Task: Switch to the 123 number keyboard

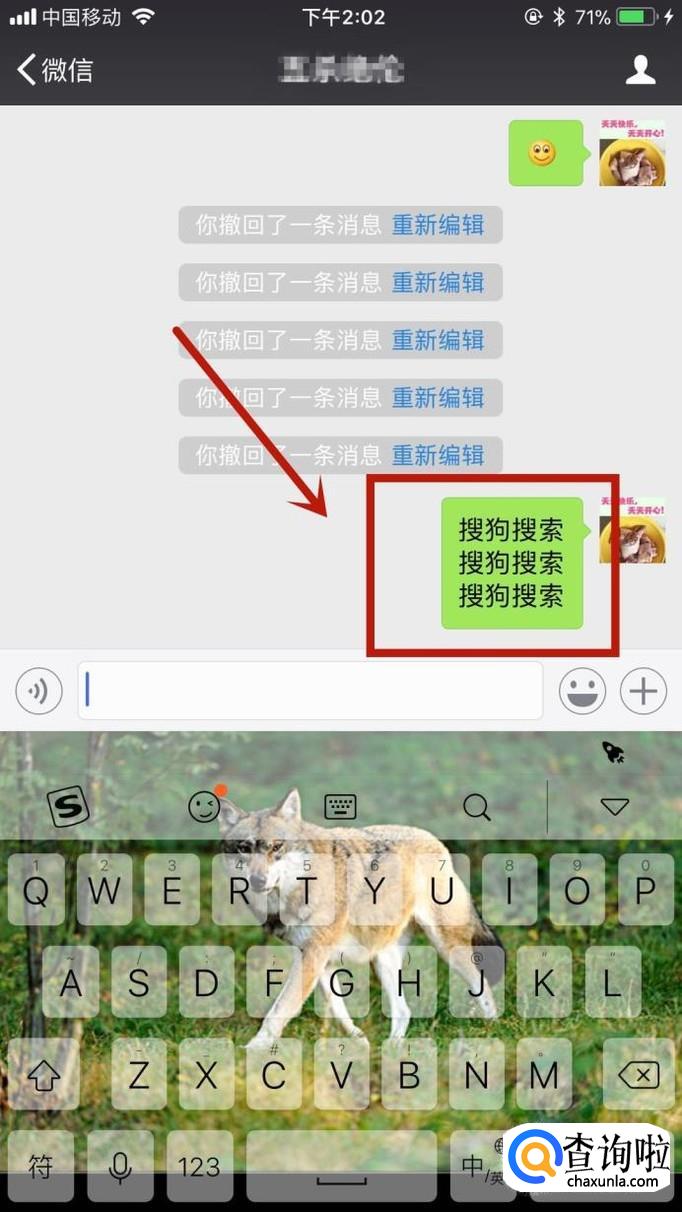Action: coord(199,1166)
